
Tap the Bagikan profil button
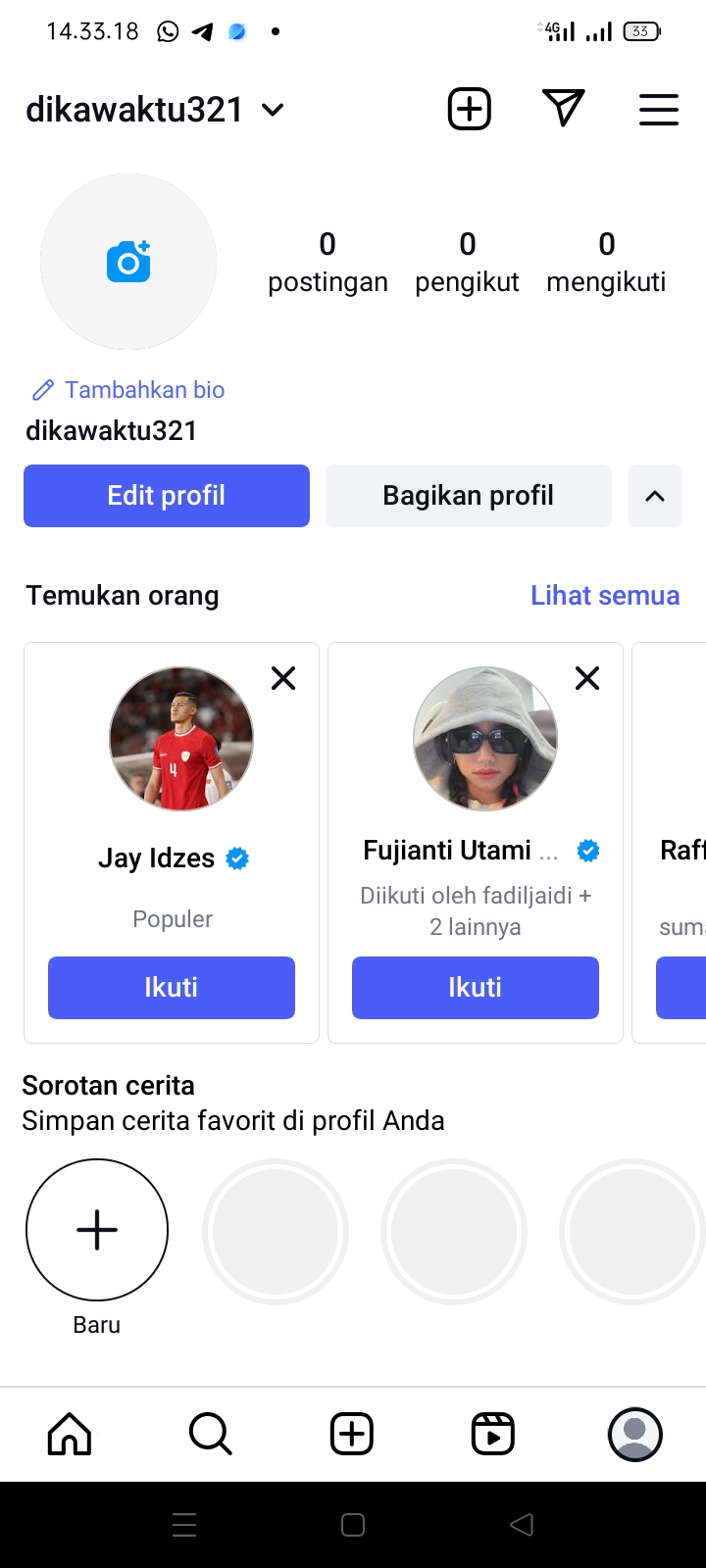click(x=469, y=496)
